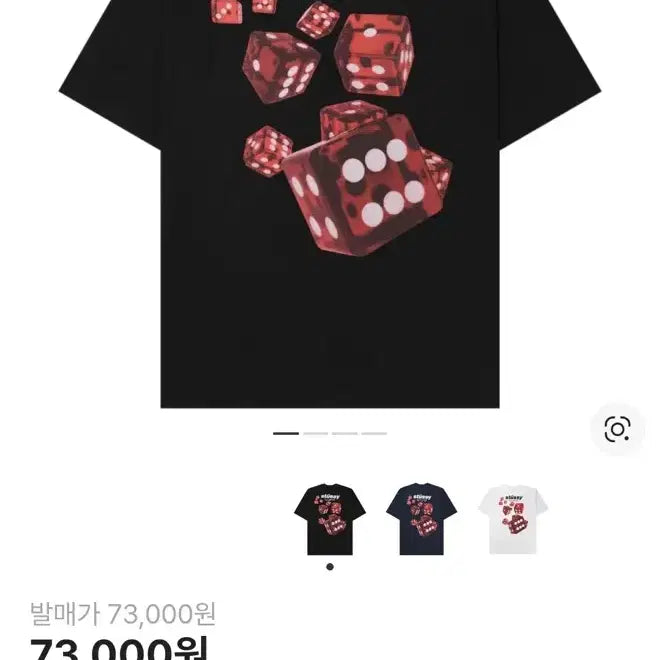
Task: Open the main dice t-shirt product image
Action: [330, 200]
